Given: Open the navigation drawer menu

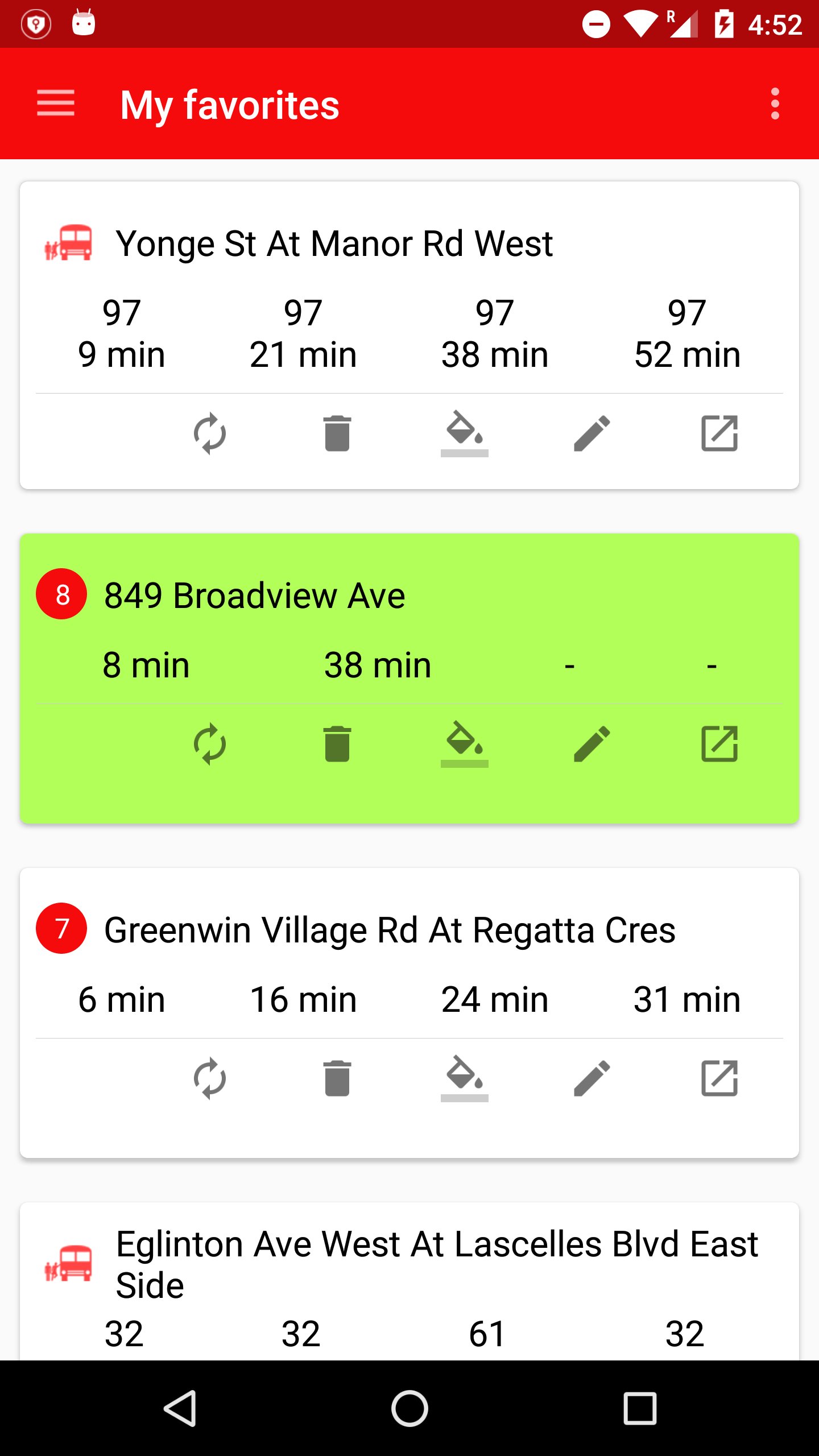Looking at the screenshot, I should (56, 104).
